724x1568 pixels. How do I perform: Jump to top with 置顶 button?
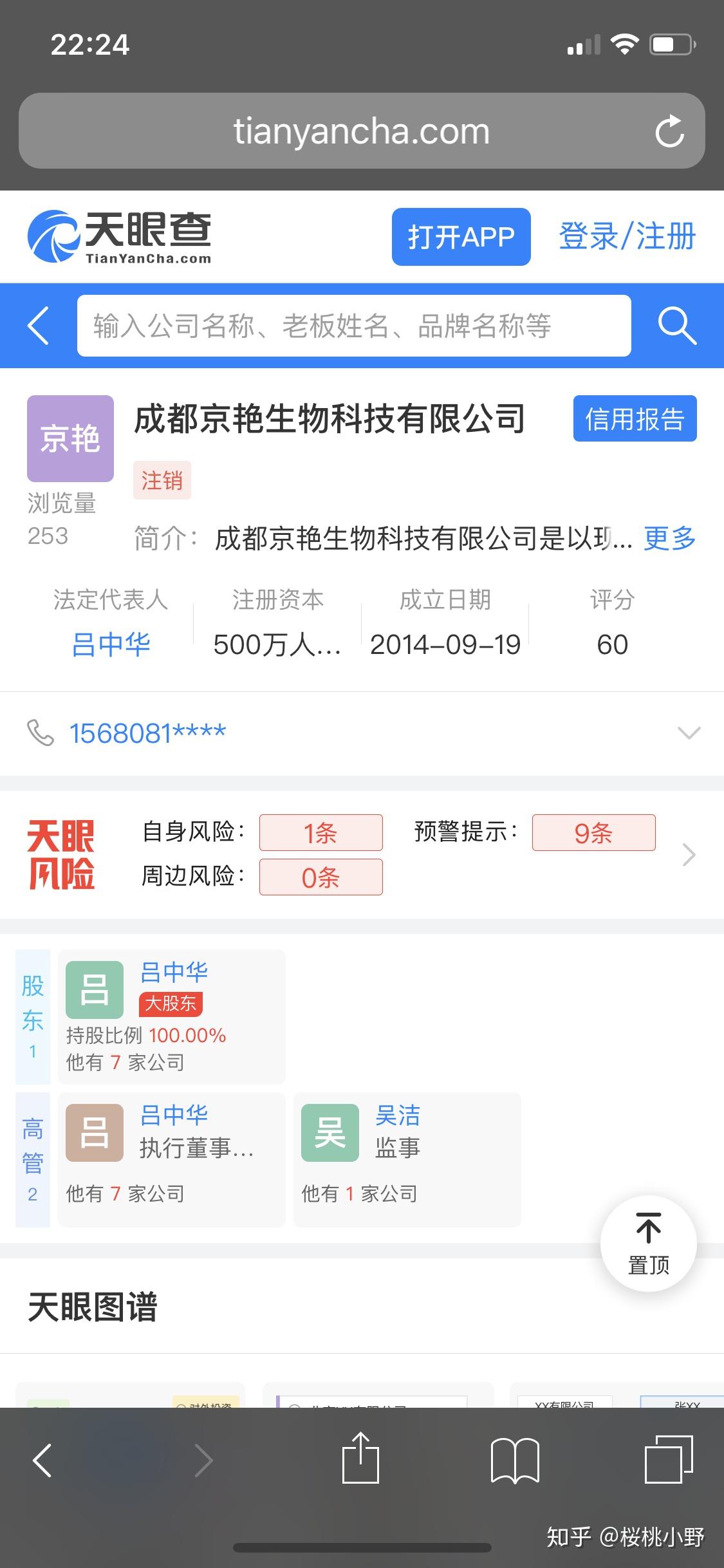click(648, 1244)
